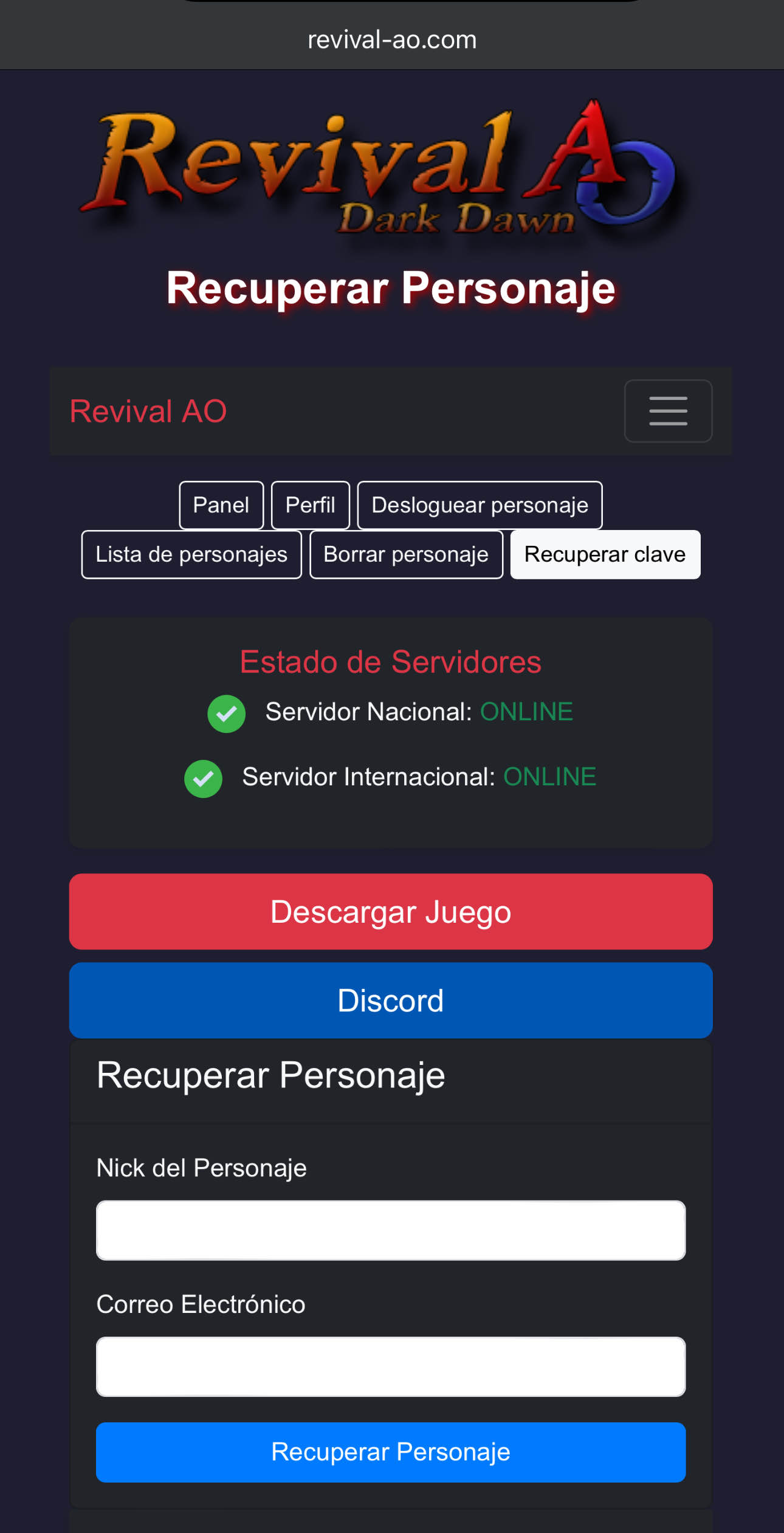
Task: Click the Revival AO navbar brand link
Action: [x=148, y=411]
